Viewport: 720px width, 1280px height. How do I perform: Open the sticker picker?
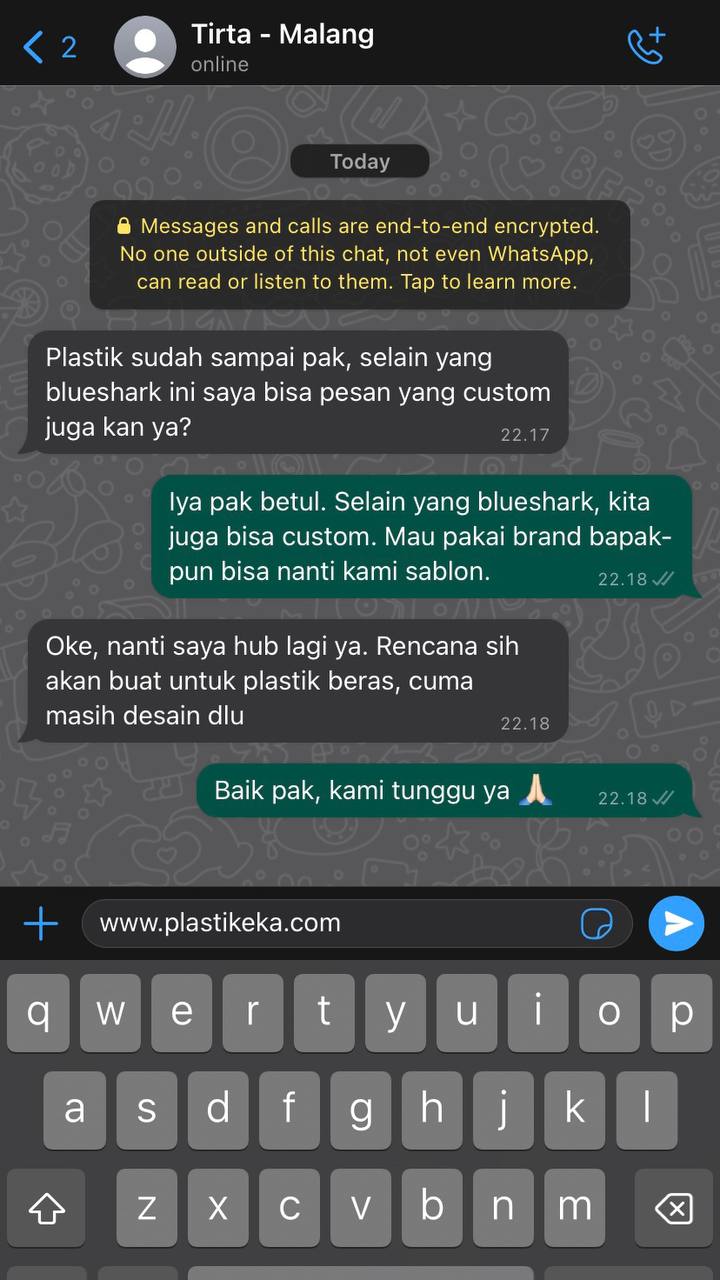pyautogui.click(x=597, y=923)
